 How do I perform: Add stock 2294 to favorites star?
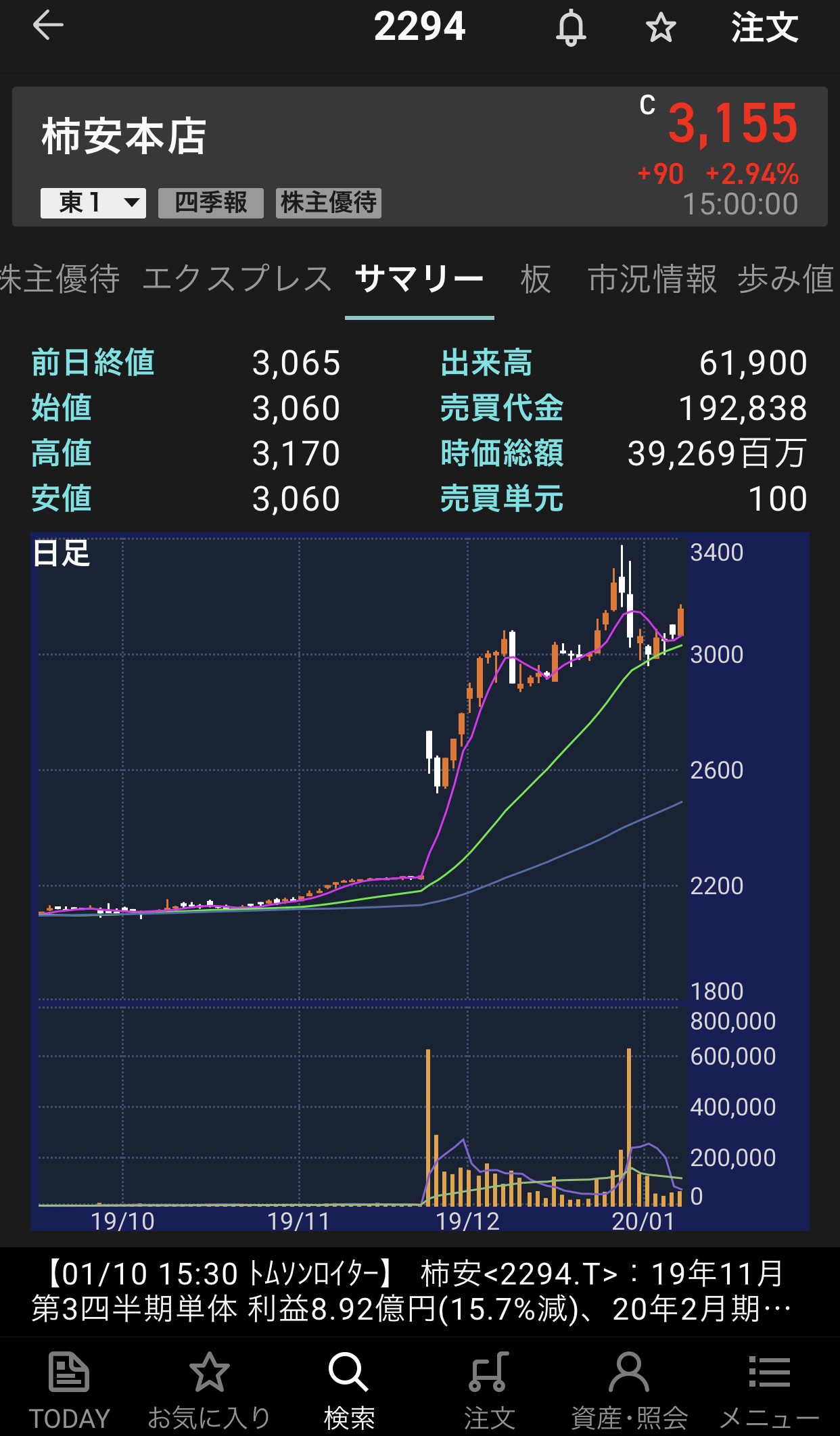(x=660, y=28)
